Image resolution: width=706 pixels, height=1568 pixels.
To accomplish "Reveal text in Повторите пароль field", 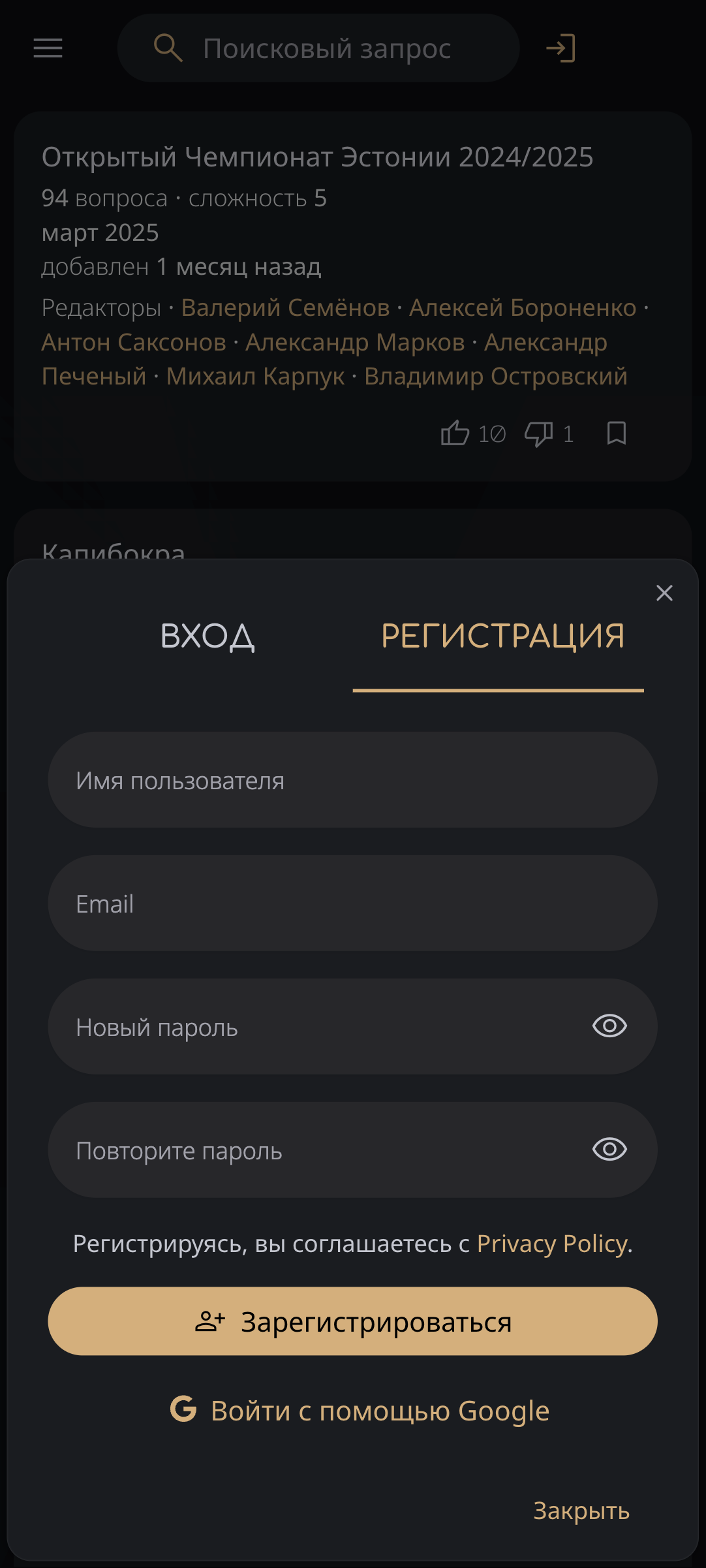I will pyautogui.click(x=609, y=1150).
